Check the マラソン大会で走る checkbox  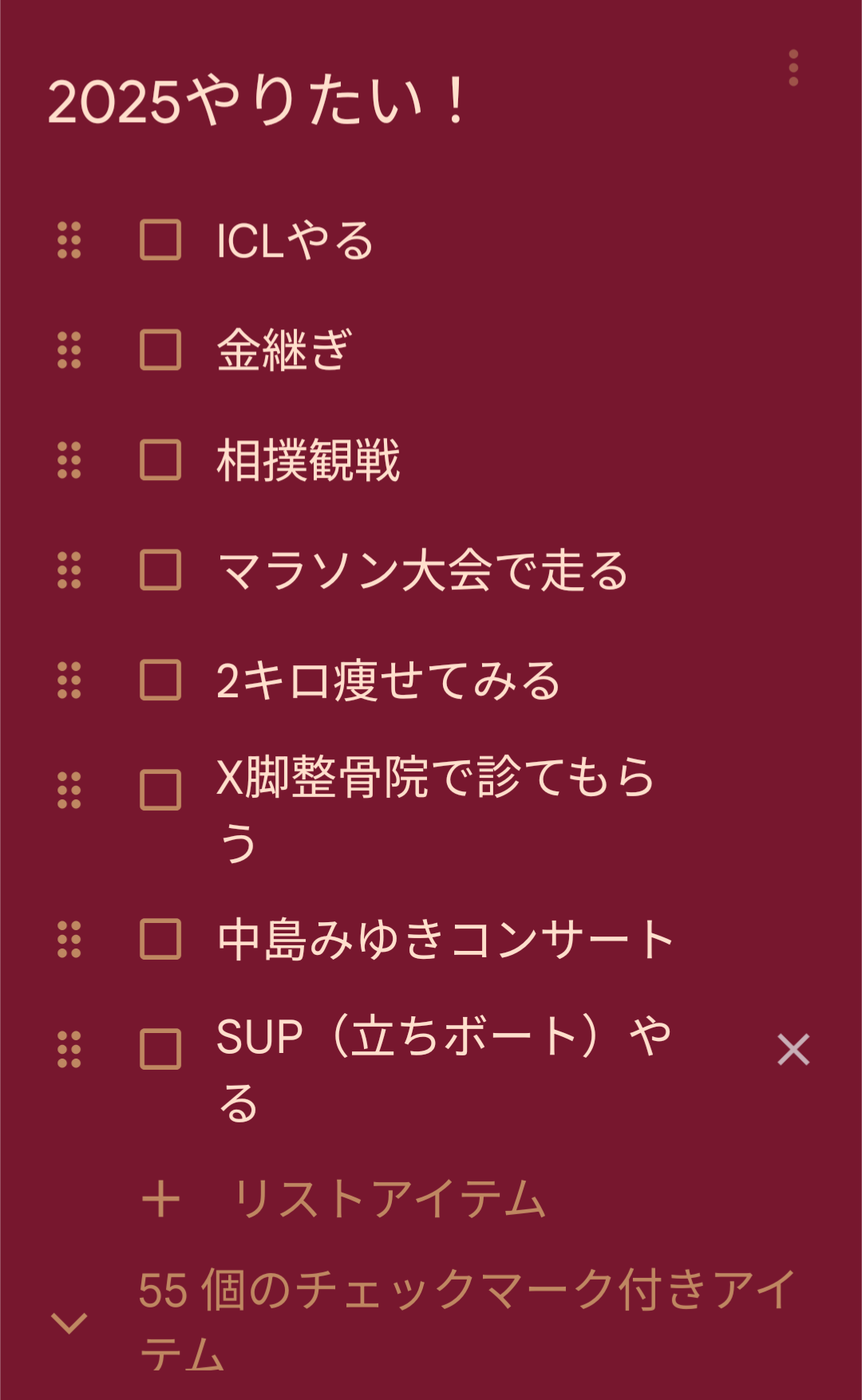[160, 570]
